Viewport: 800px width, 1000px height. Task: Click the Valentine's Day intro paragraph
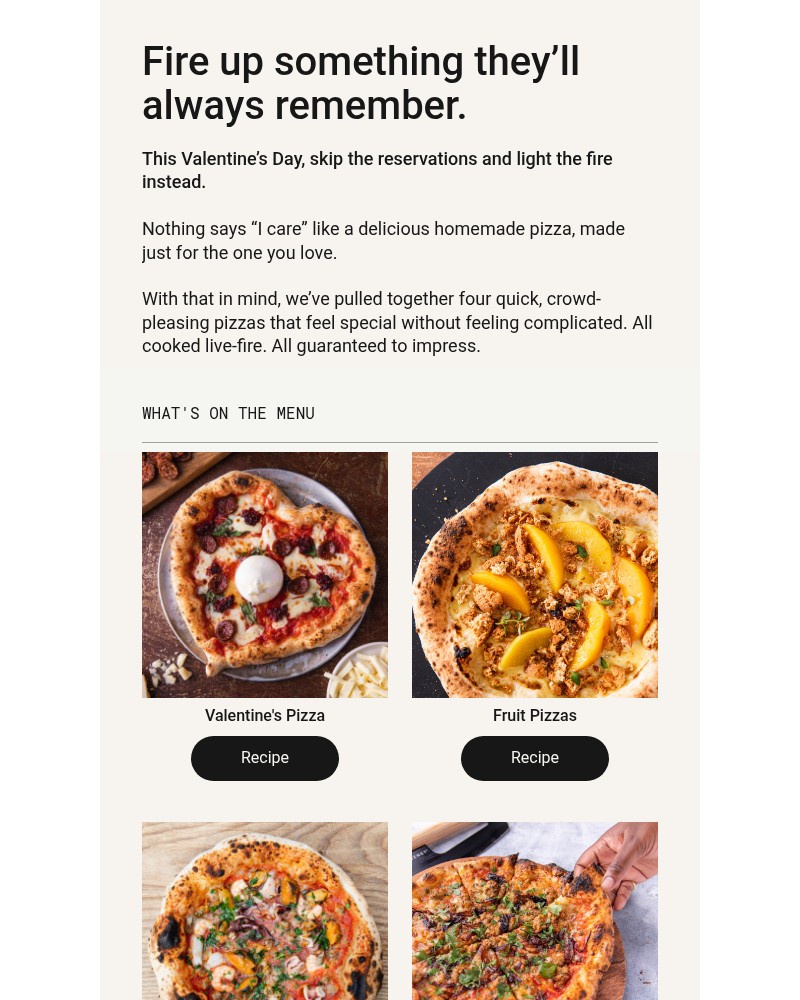click(377, 170)
